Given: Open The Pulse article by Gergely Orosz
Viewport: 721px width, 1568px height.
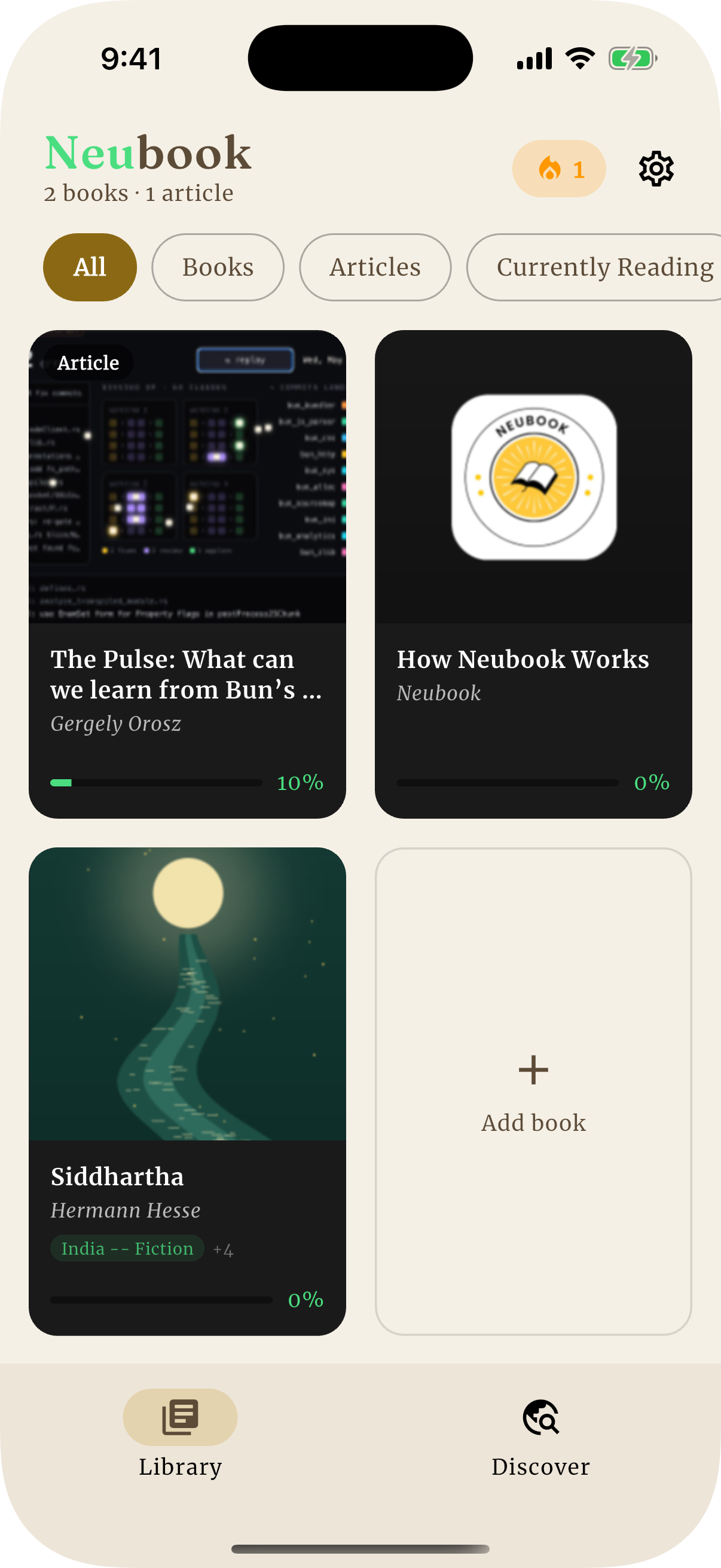Looking at the screenshot, I should (x=187, y=574).
